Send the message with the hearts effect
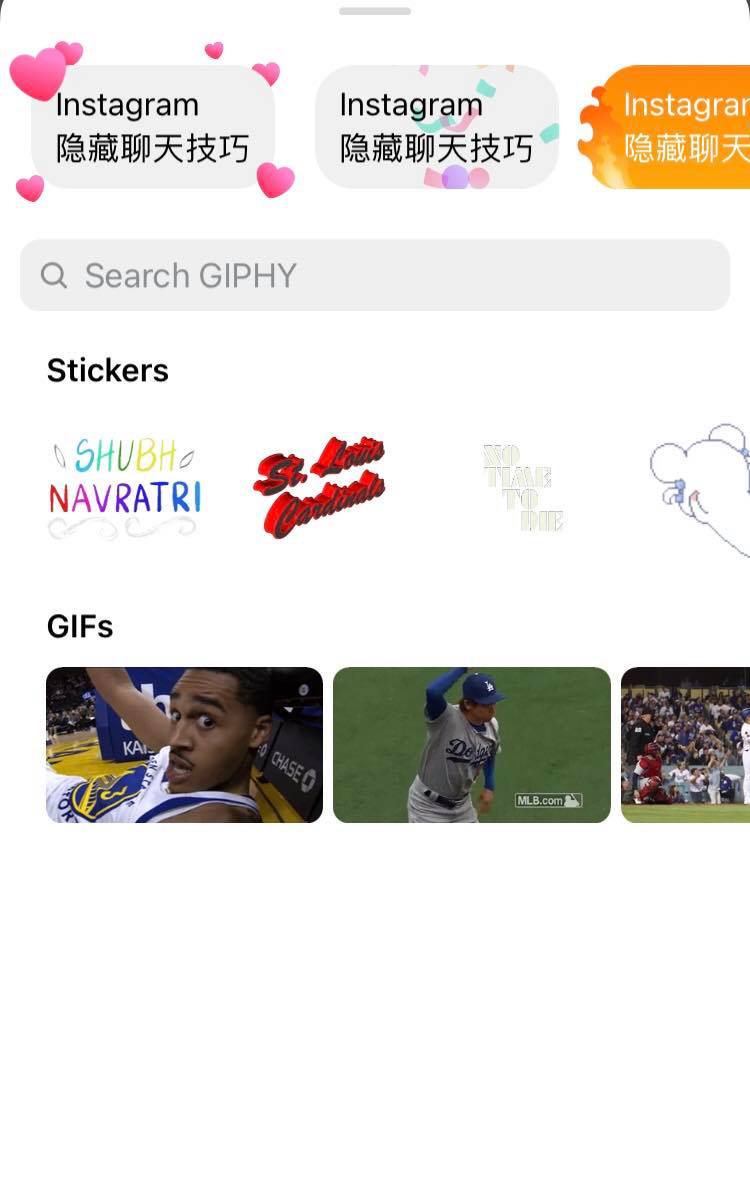 pyautogui.click(x=153, y=127)
